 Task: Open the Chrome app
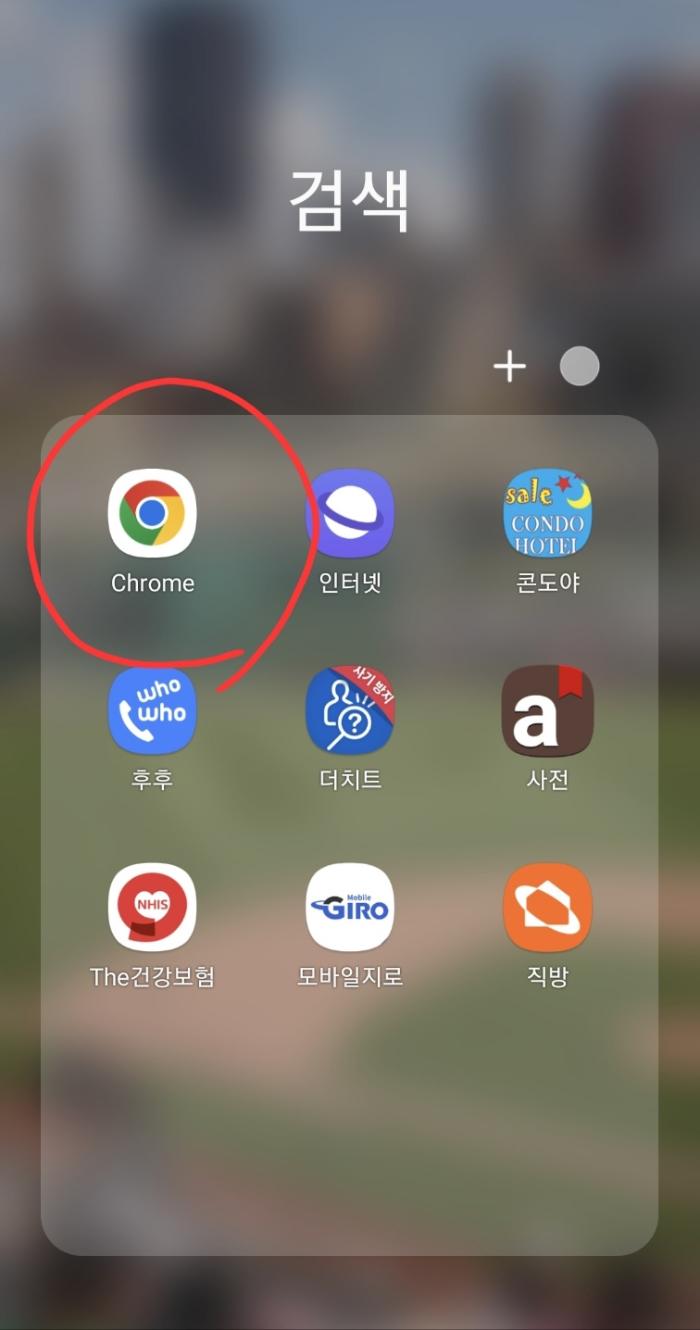pos(152,514)
